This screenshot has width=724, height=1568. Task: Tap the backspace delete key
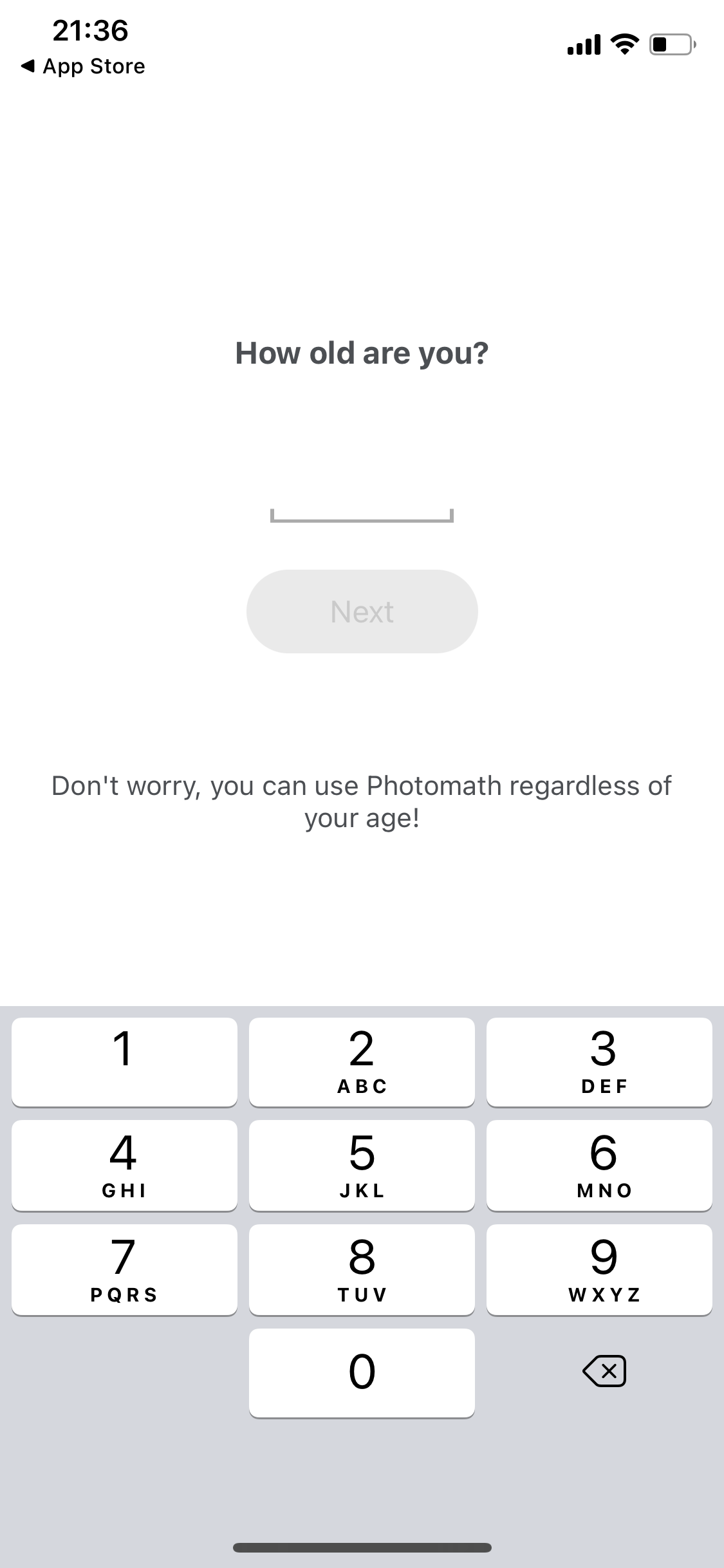pyautogui.click(x=604, y=1371)
